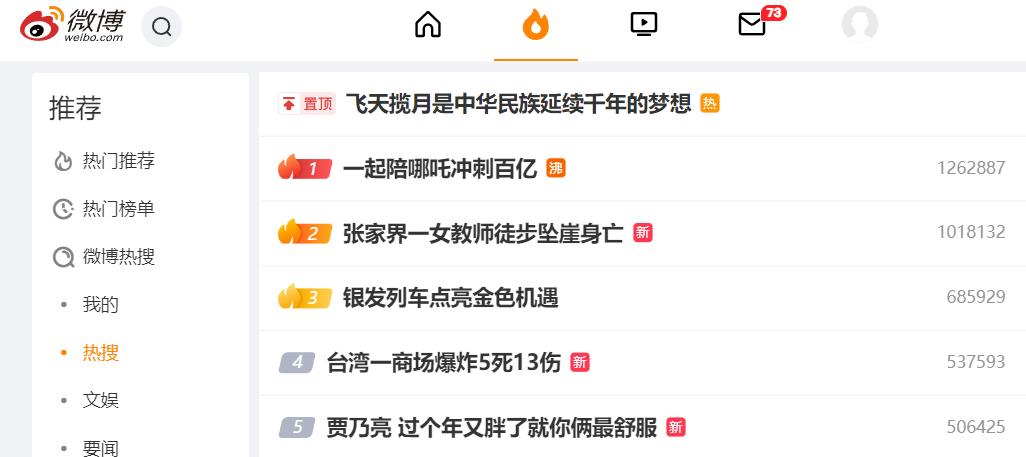This screenshot has width=1026, height=457.
Task: Open pinned topic 飞天揽月是中华民族延续千年的梦想
Action: coord(518,104)
